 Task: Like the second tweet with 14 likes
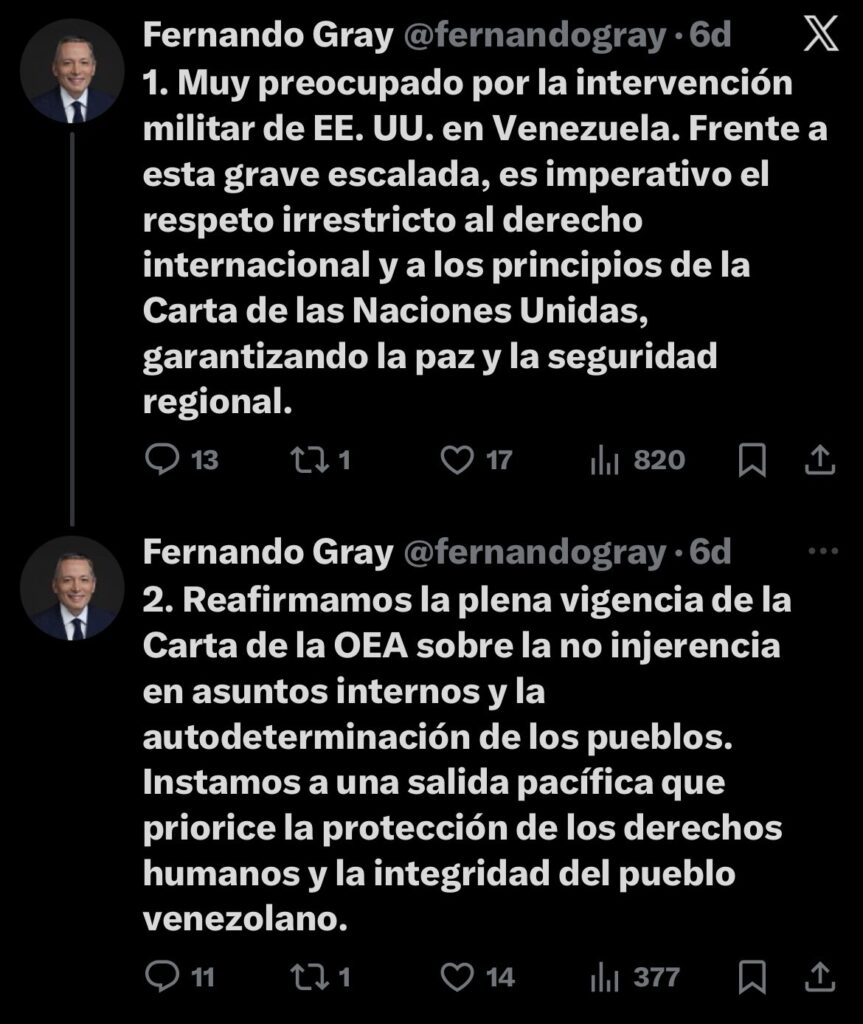click(x=457, y=976)
